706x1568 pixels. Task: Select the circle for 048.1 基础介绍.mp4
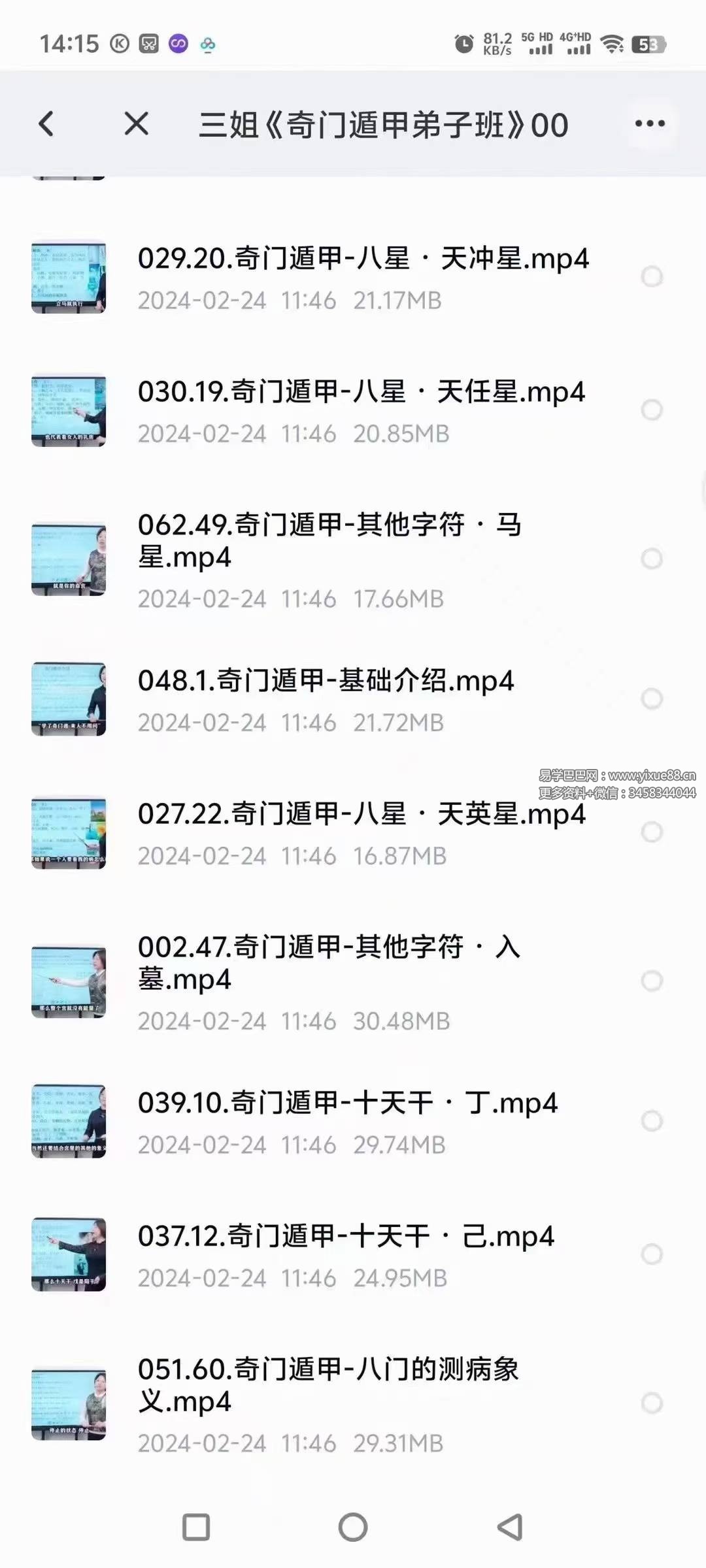coord(652,699)
